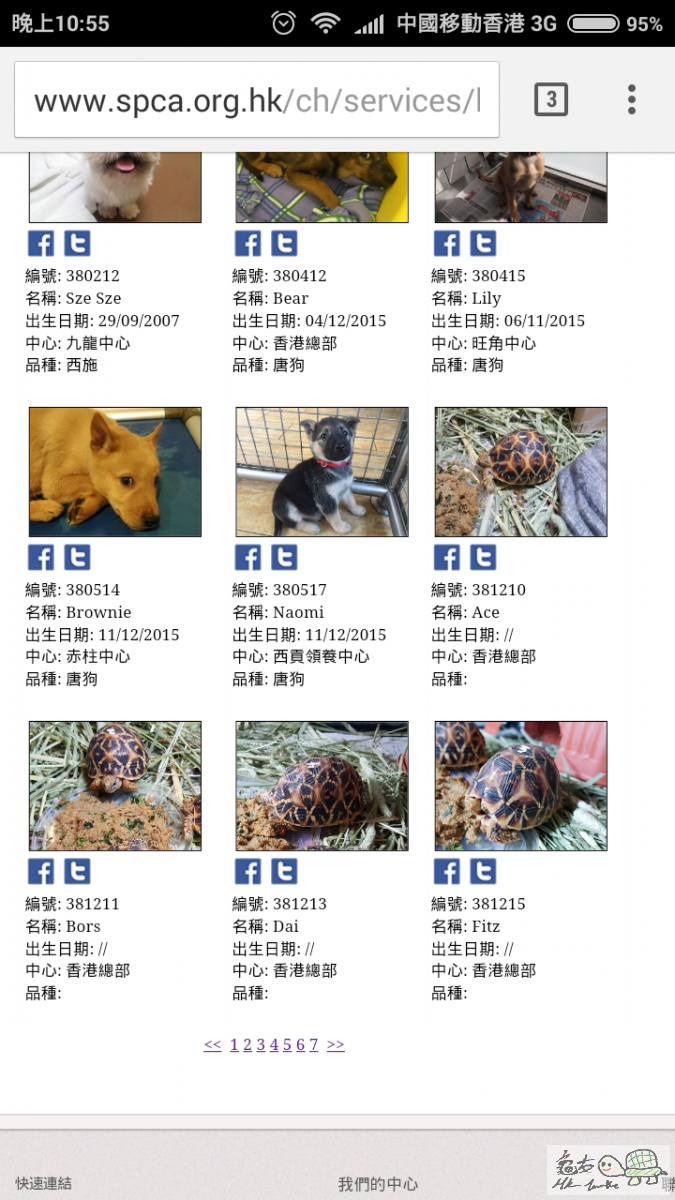This screenshot has width=675, height=1200.
Task: Open Ace's tortoise photo
Action: click(x=521, y=472)
